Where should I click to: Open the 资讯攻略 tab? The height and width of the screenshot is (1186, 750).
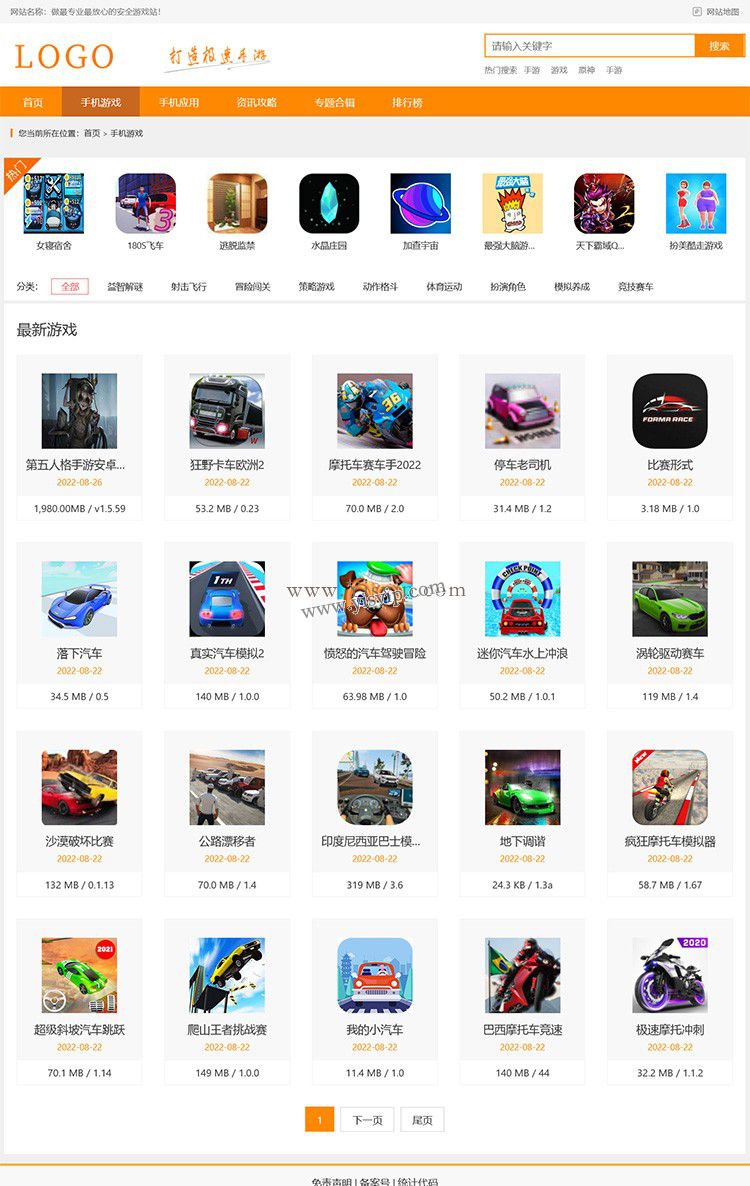click(x=257, y=102)
